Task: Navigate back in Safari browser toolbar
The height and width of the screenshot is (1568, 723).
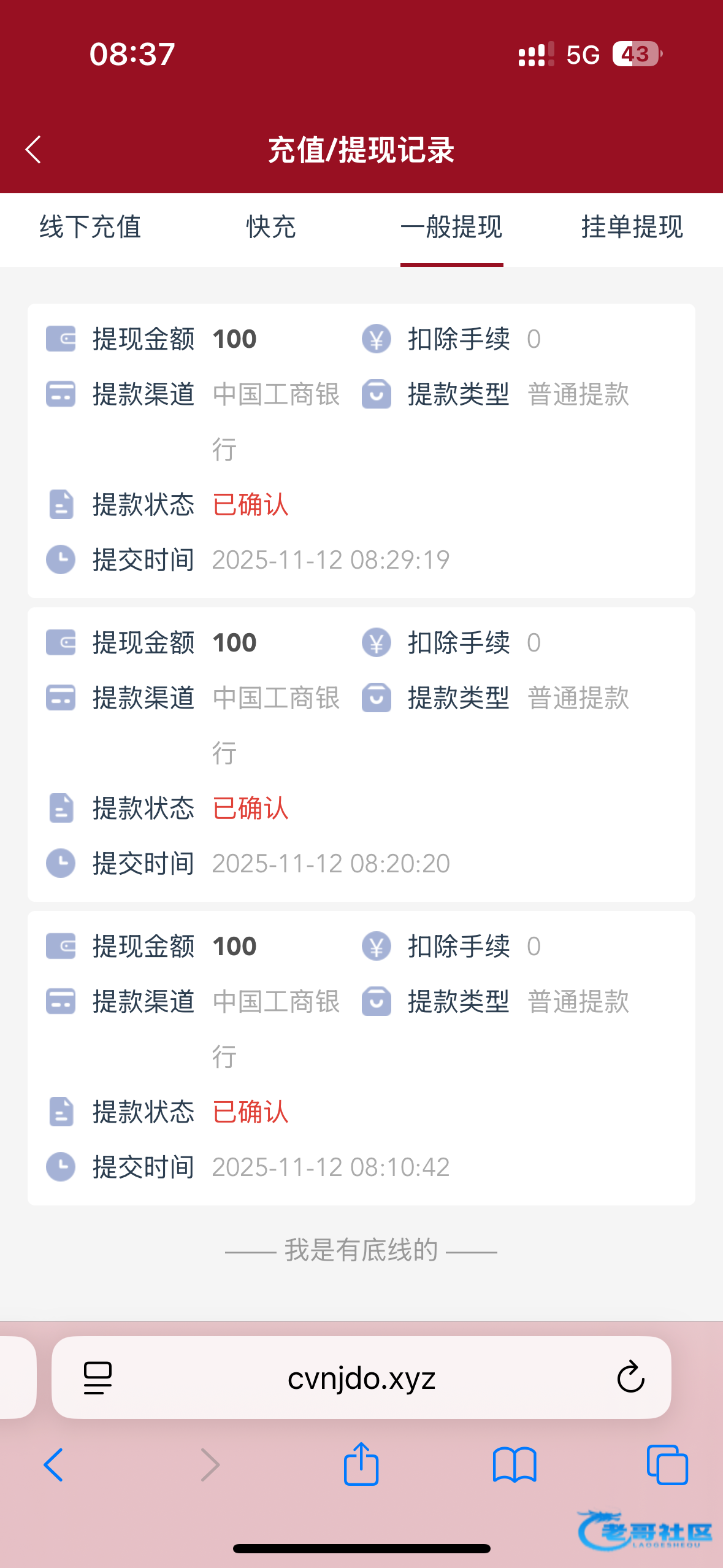Action: click(x=53, y=1465)
